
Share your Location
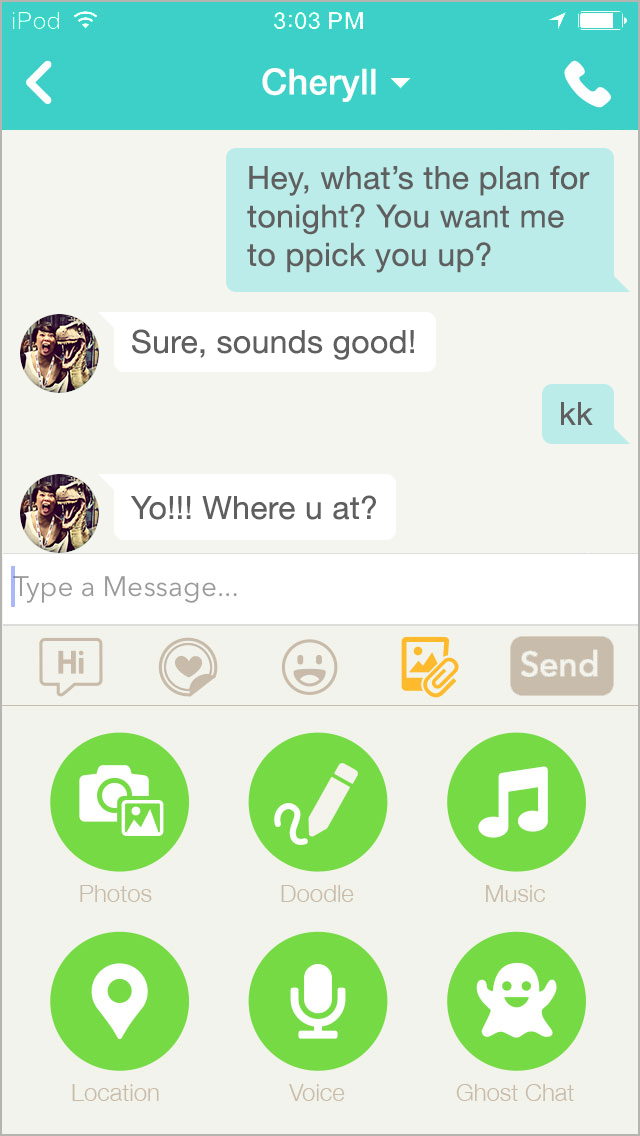119,1002
